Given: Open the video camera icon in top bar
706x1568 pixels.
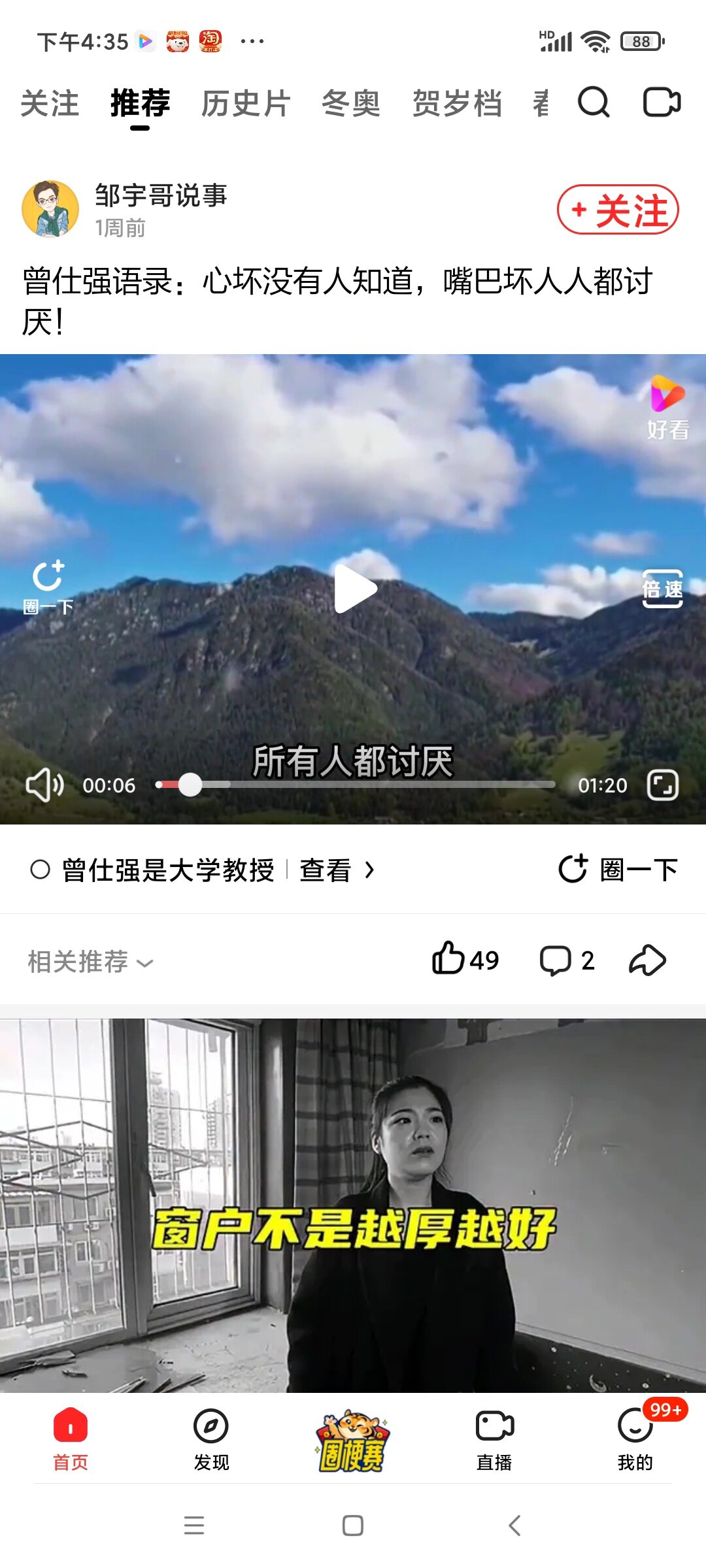Looking at the screenshot, I should point(662,103).
